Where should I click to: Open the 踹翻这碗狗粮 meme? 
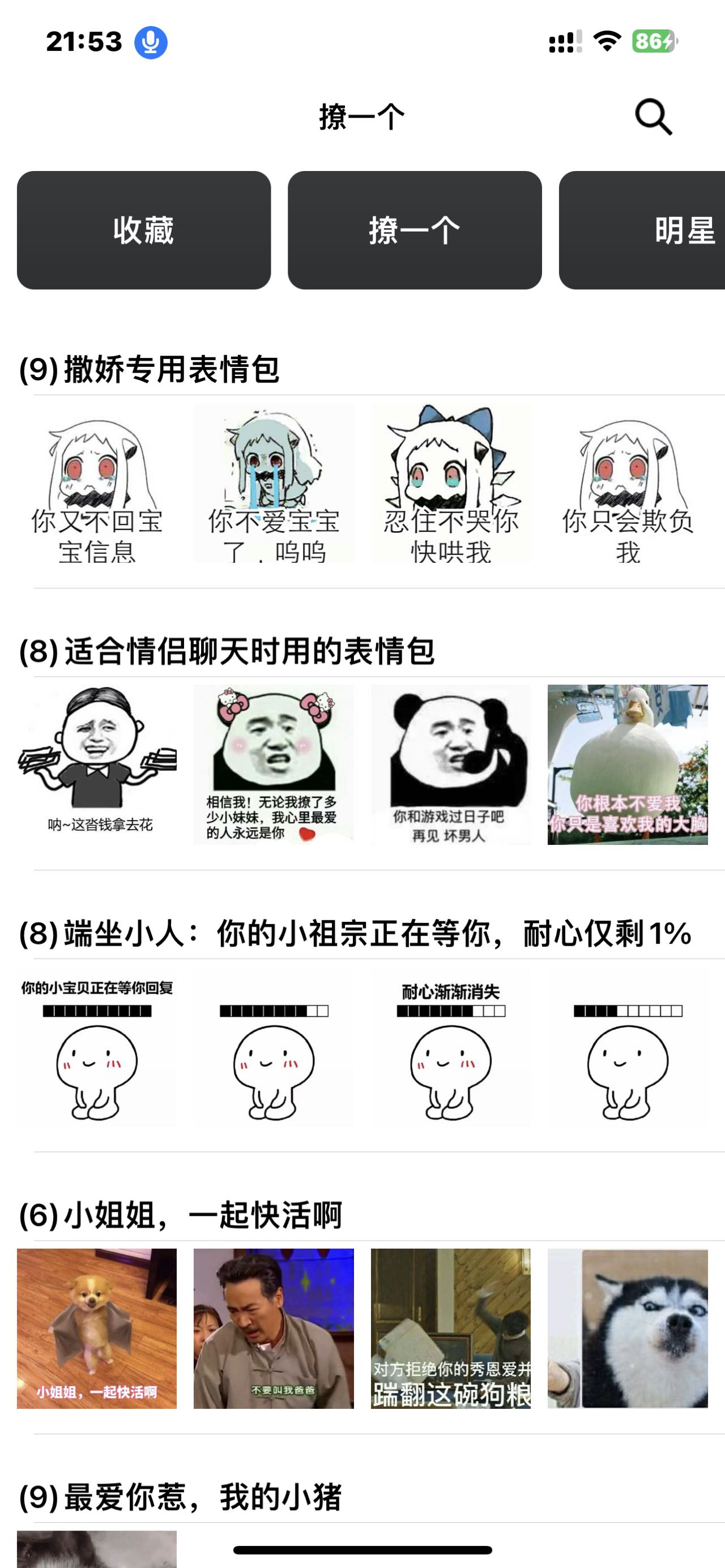(x=450, y=1328)
